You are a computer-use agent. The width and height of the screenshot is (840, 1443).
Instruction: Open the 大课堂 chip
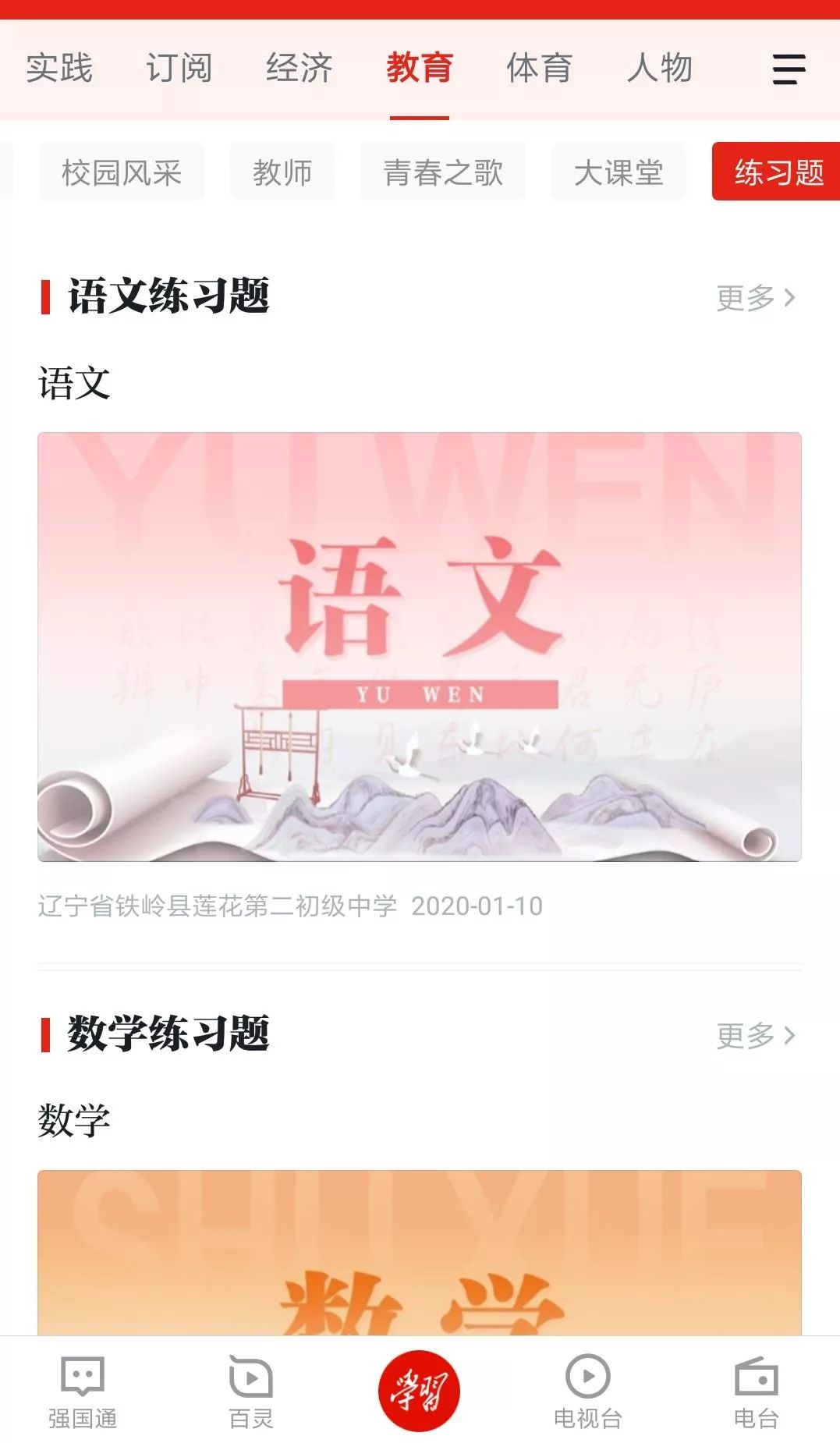click(x=618, y=172)
